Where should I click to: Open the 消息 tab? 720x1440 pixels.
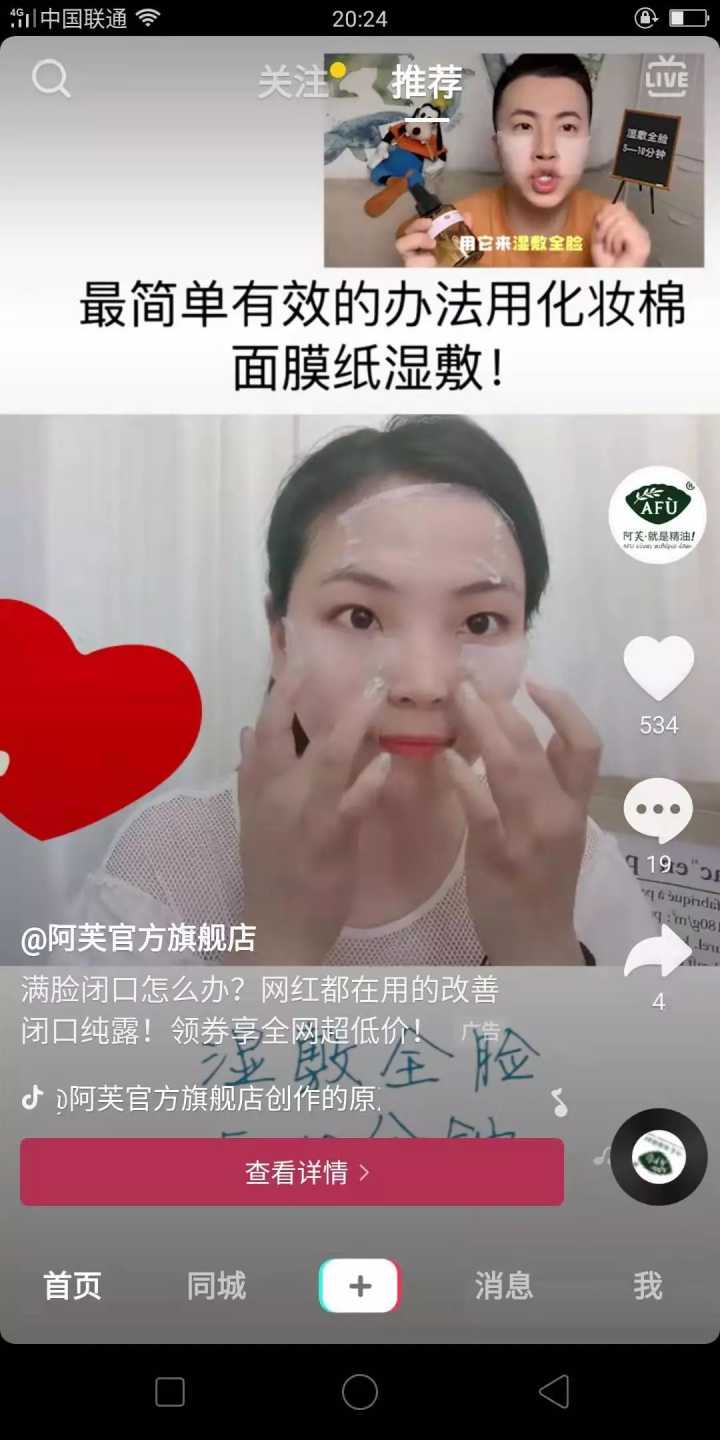coord(504,1286)
